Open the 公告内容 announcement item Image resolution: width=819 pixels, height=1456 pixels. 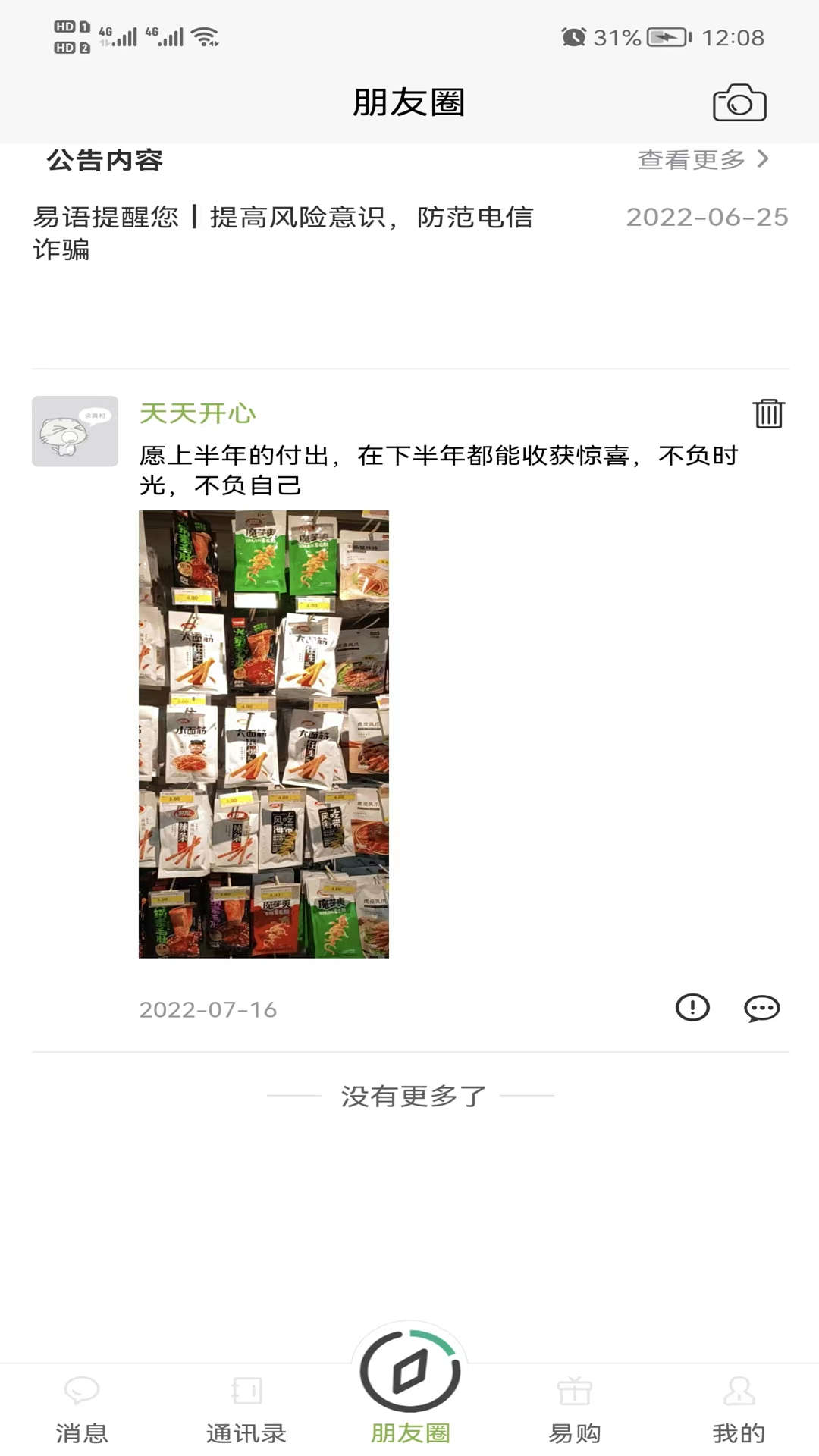click(x=105, y=159)
